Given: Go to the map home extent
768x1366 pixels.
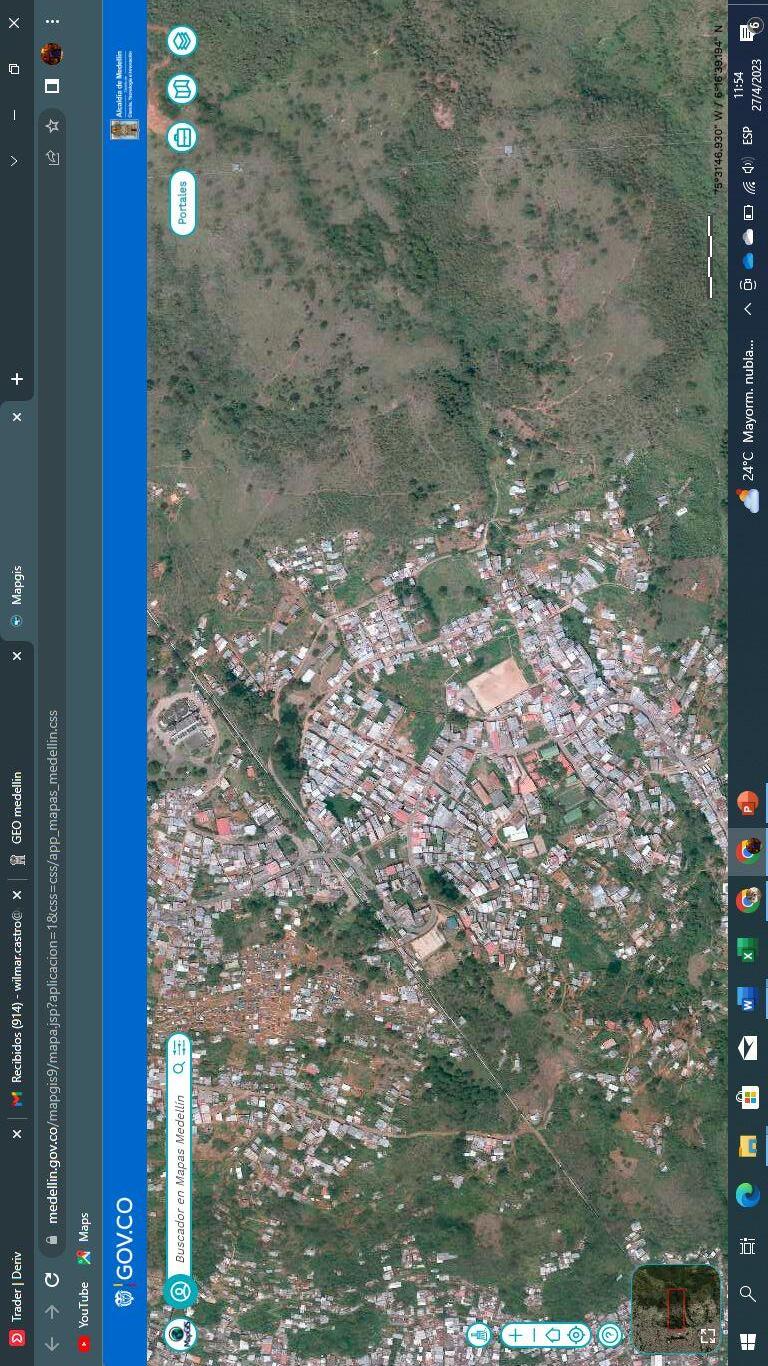Looking at the screenshot, I should (552, 1335).
